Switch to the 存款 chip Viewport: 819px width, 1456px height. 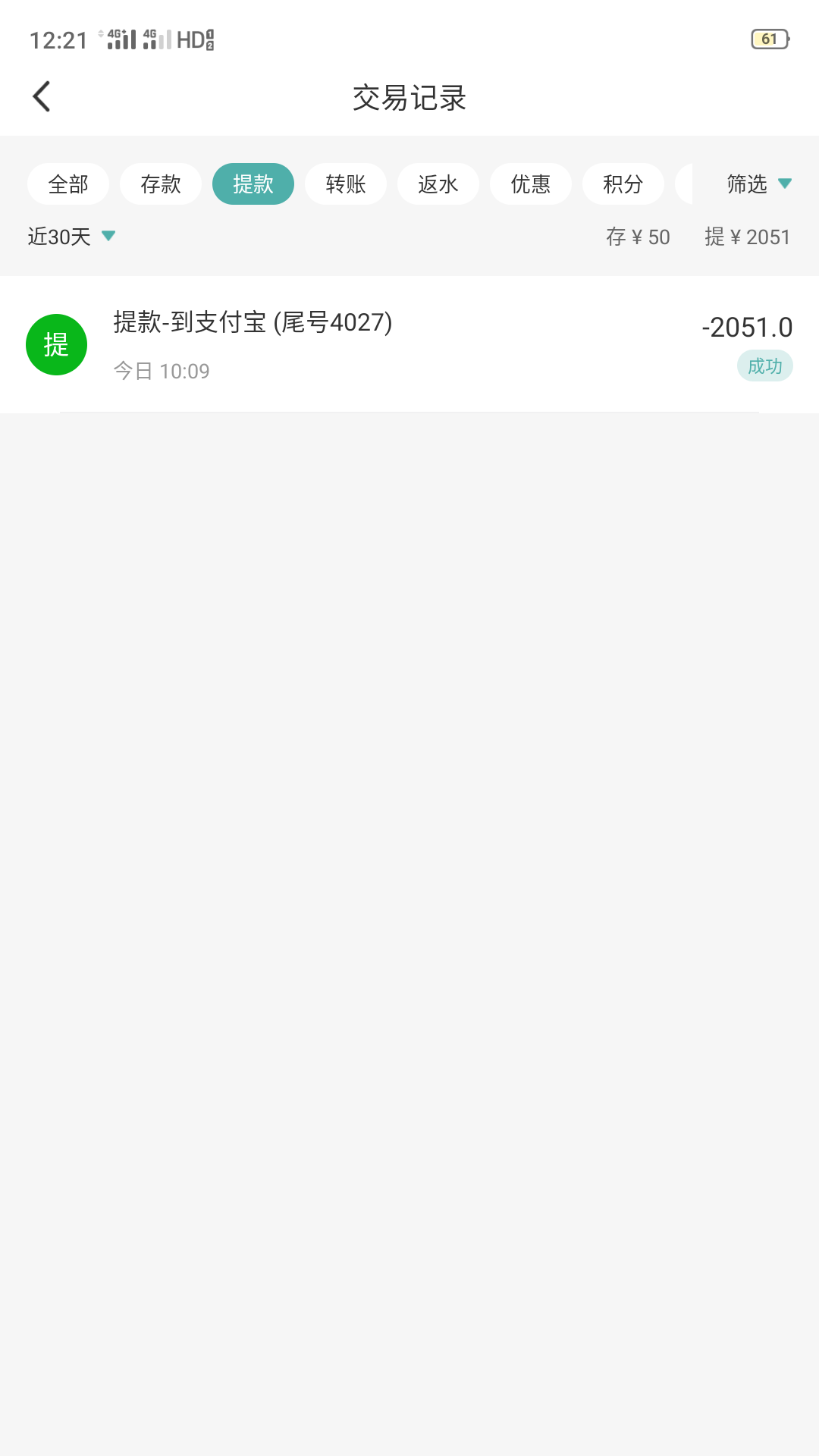[161, 184]
